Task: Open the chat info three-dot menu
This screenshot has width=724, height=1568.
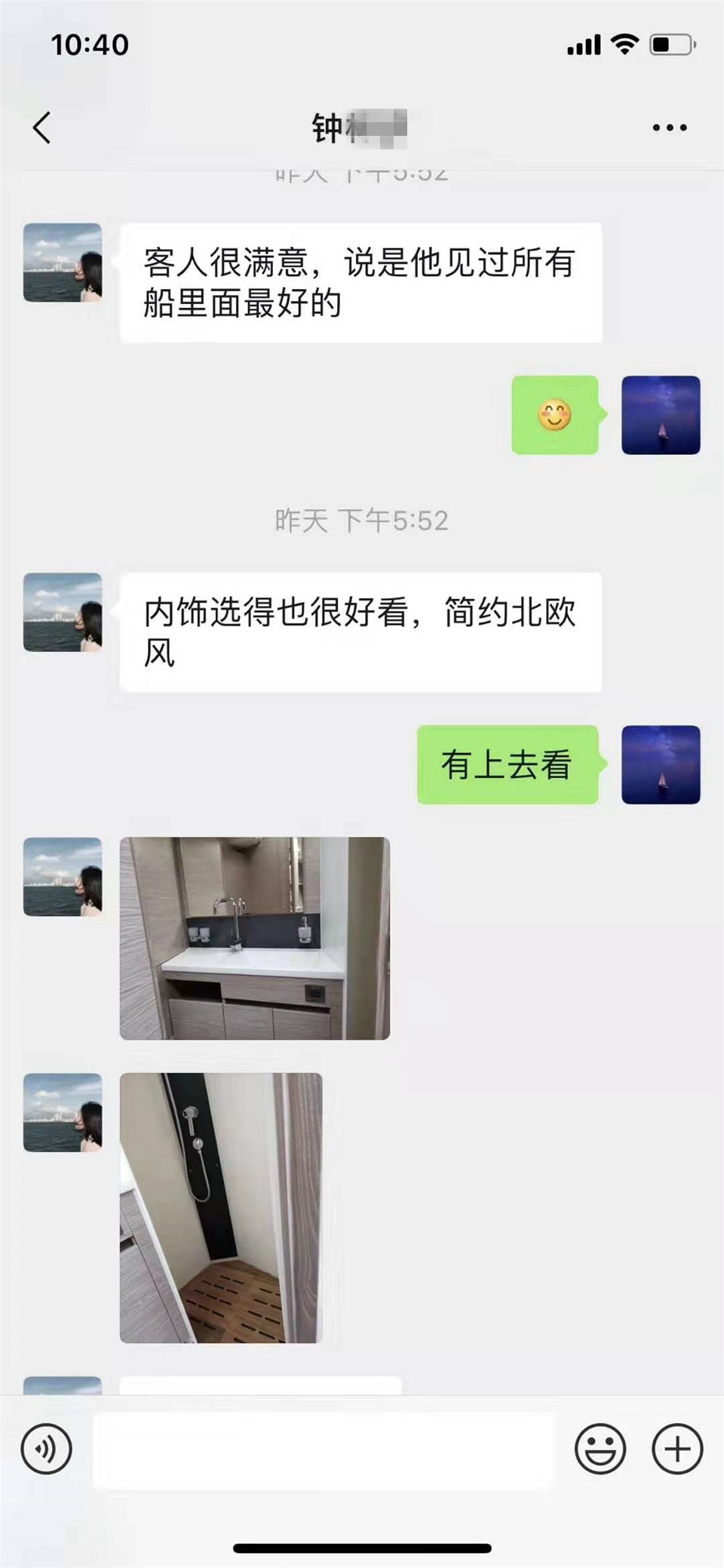Action: pos(669,128)
